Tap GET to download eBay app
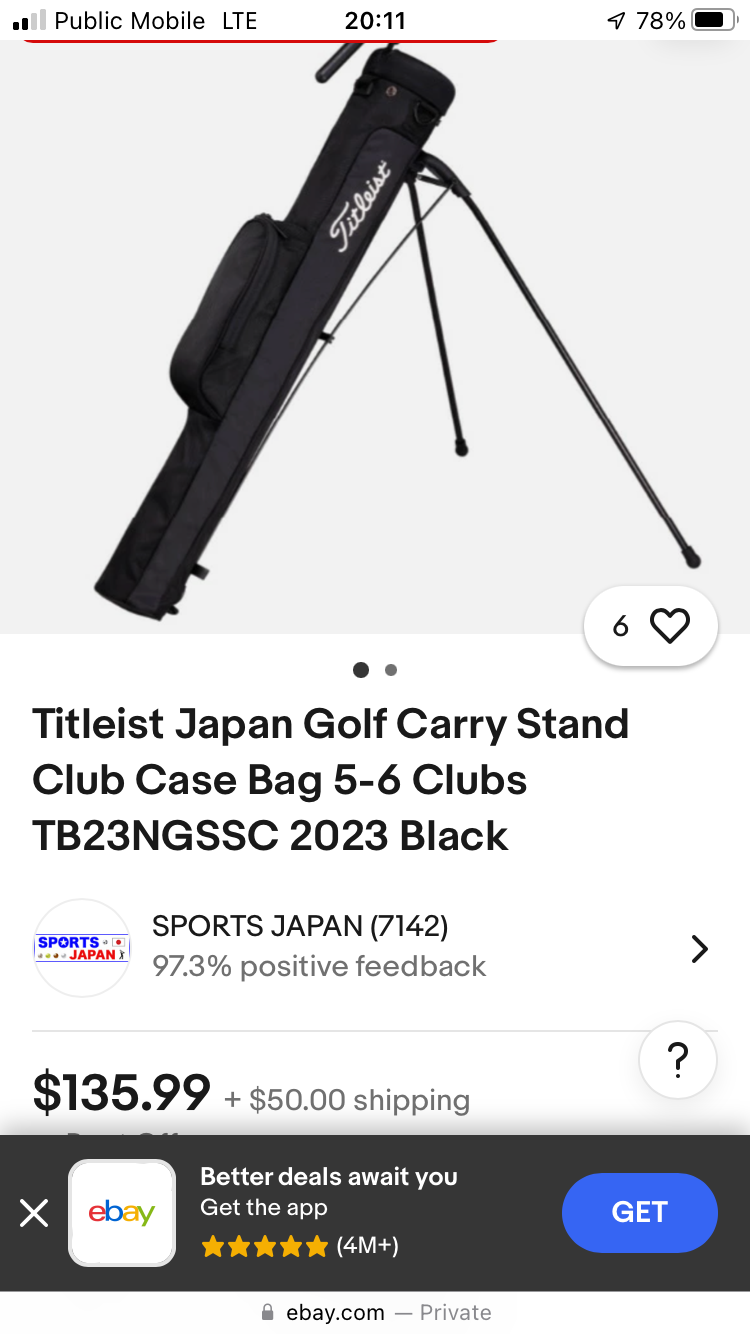The height and width of the screenshot is (1334, 750). pos(640,1212)
